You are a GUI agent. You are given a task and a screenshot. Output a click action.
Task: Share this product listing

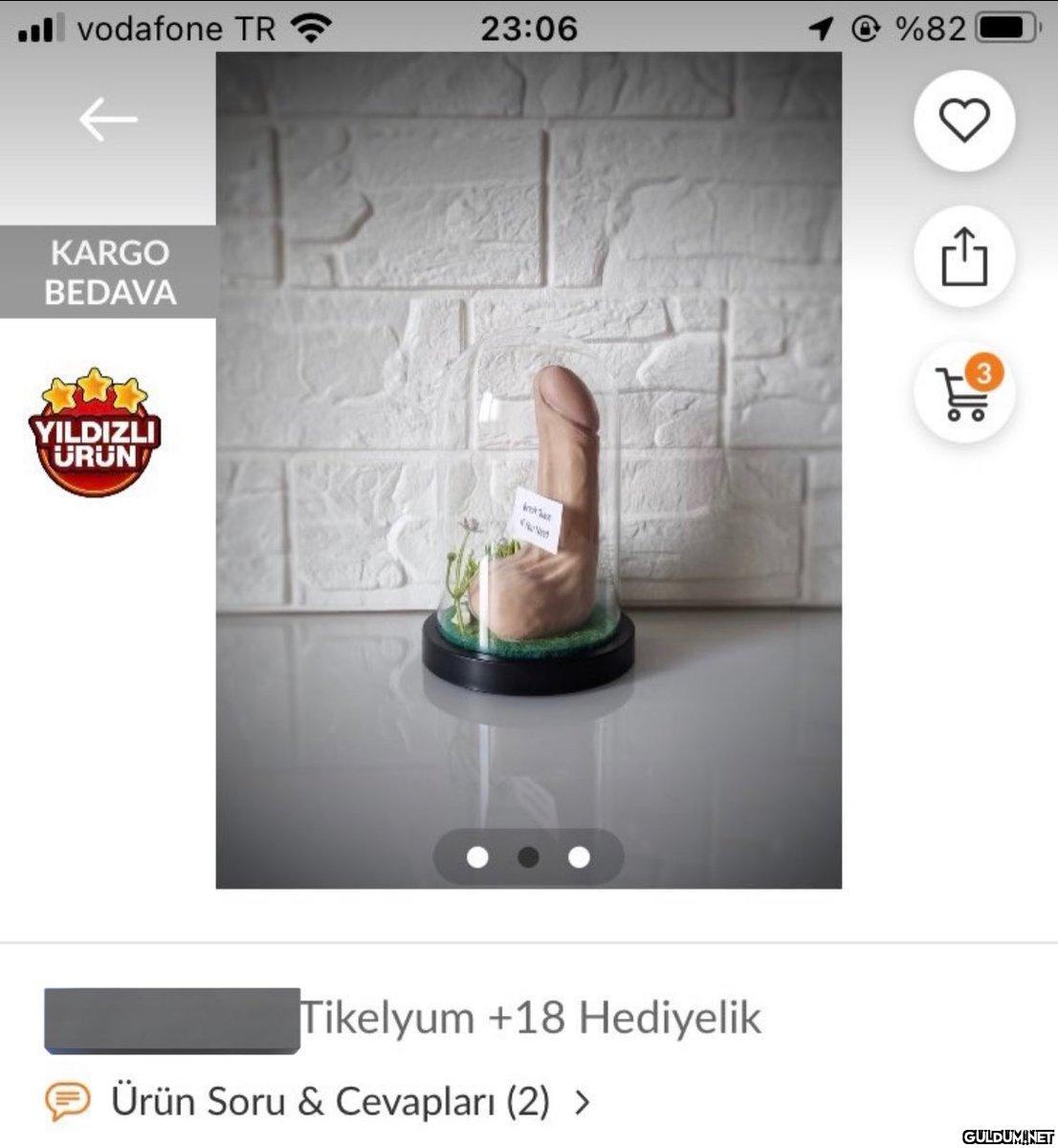click(963, 256)
